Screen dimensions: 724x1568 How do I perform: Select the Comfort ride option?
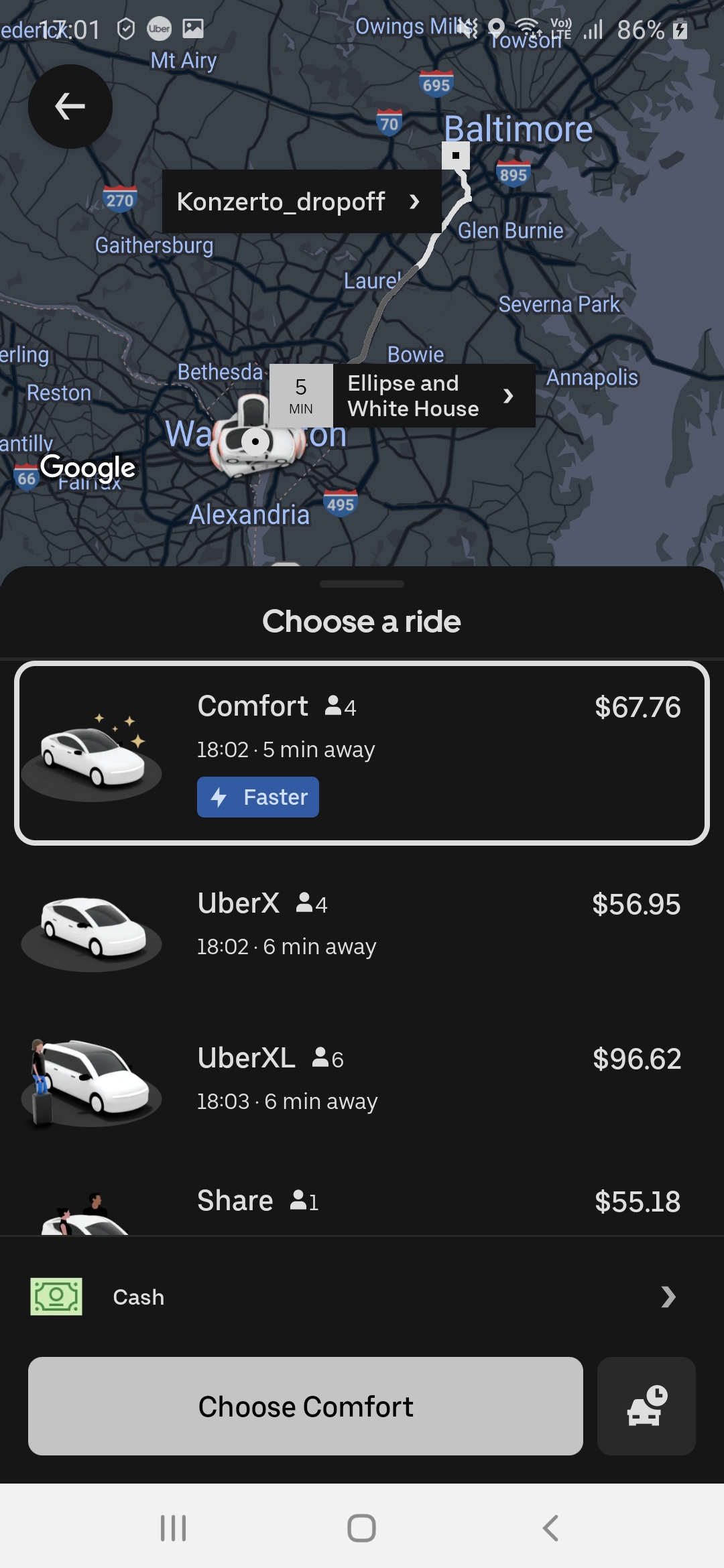362,753
